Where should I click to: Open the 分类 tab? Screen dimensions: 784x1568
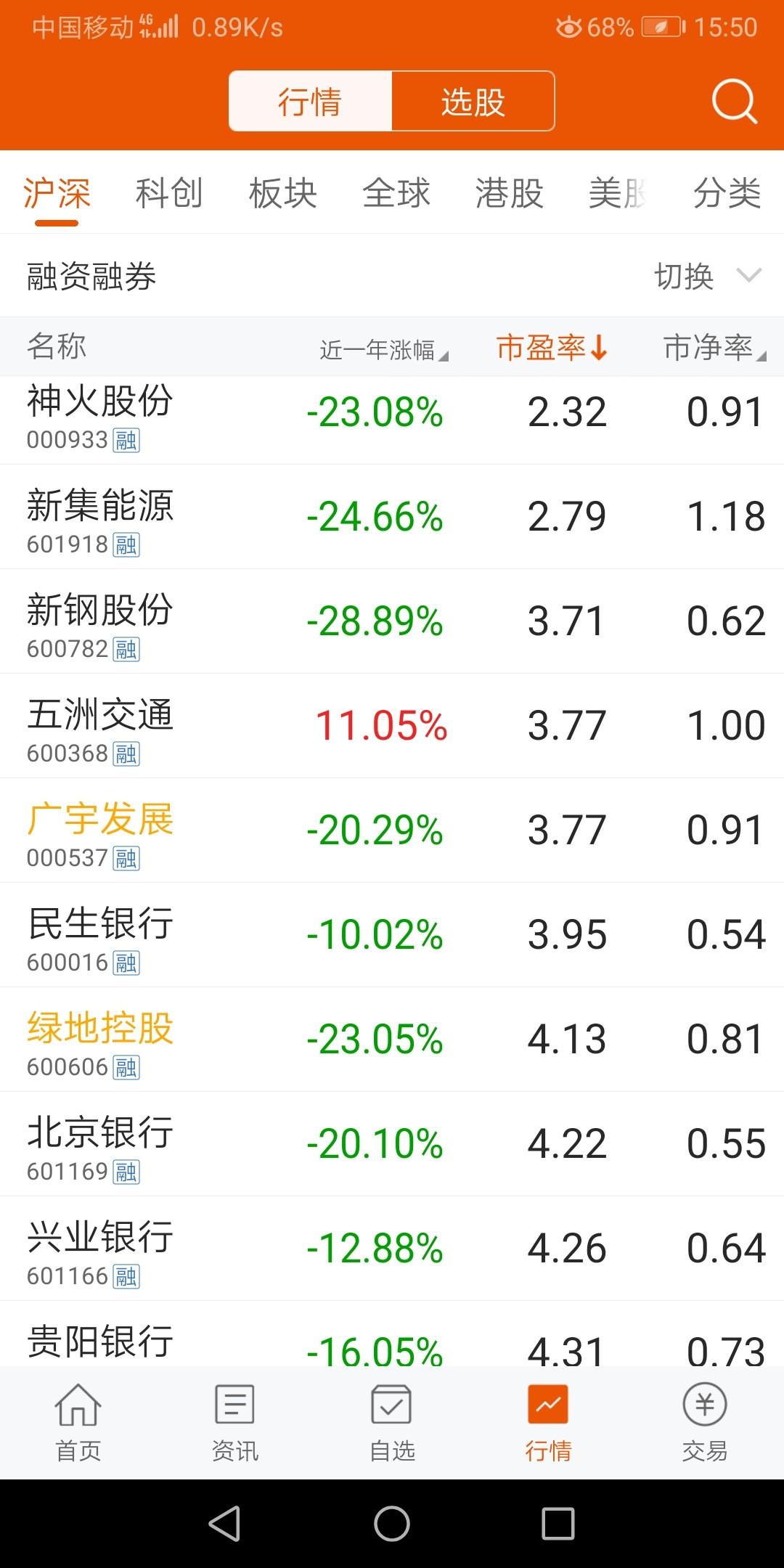point(727,193)
